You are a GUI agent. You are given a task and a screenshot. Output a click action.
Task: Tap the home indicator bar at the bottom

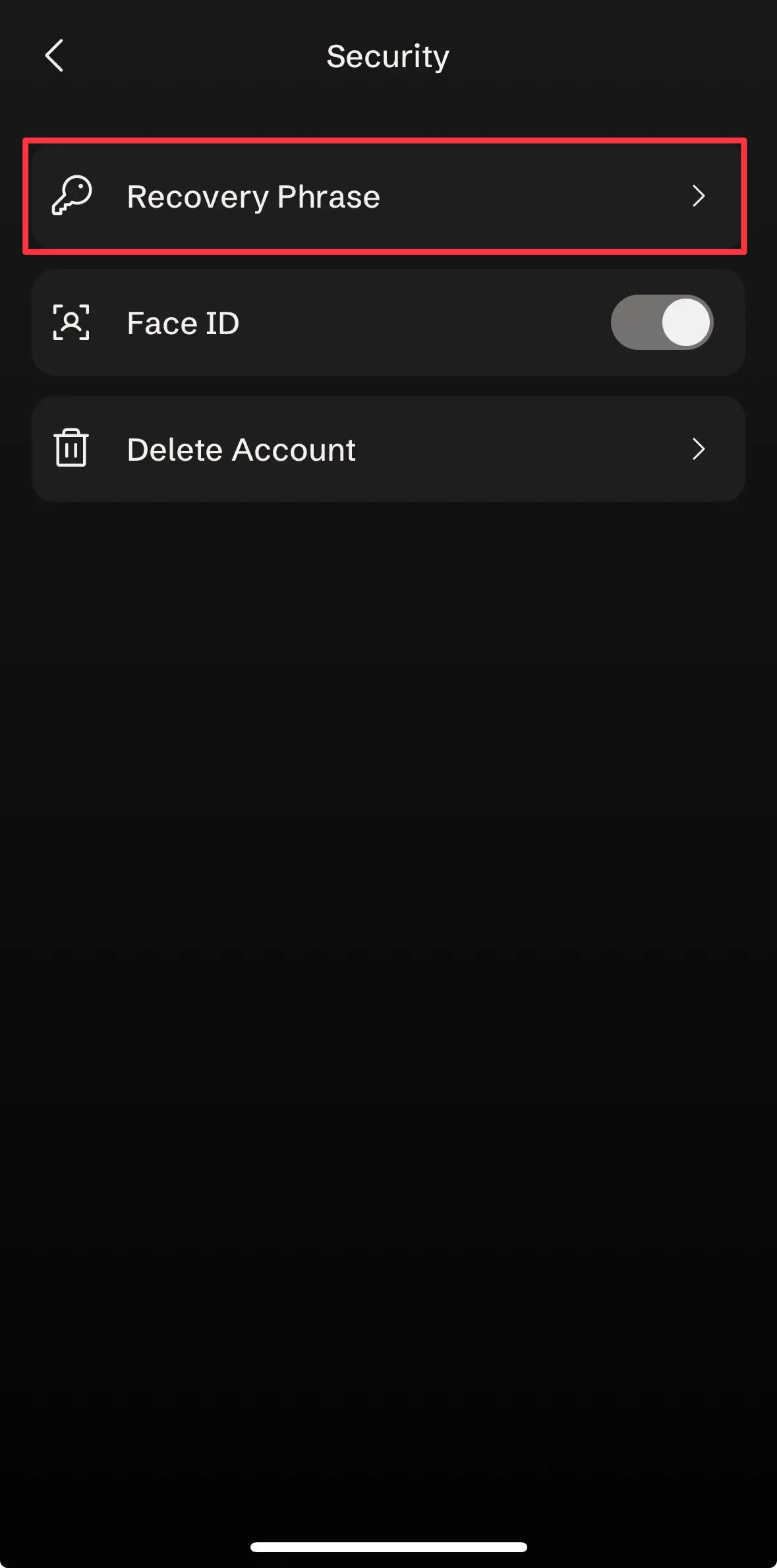click(x=388, y=1545)
